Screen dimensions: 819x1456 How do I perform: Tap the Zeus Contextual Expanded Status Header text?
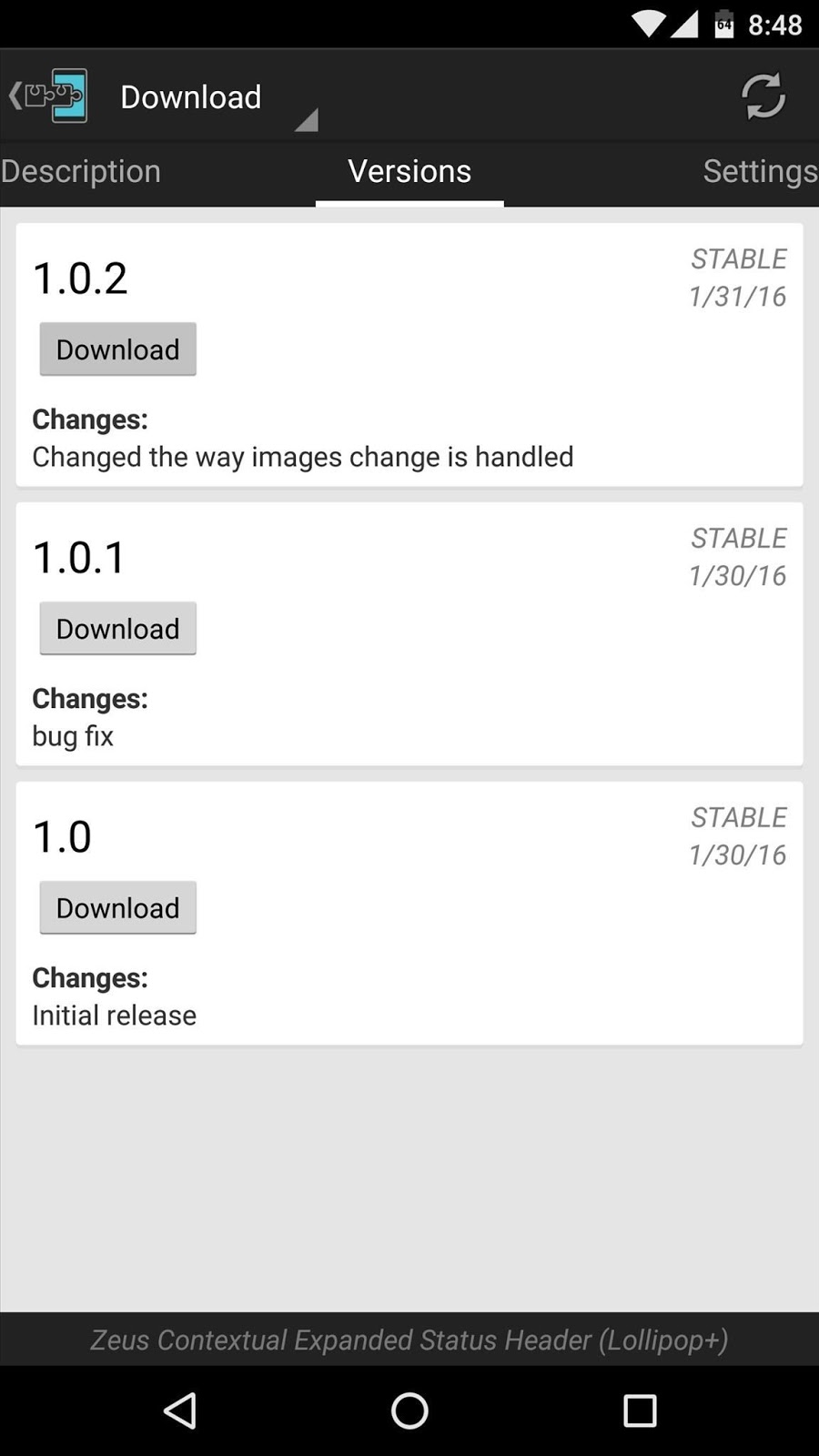point(409,1340)
